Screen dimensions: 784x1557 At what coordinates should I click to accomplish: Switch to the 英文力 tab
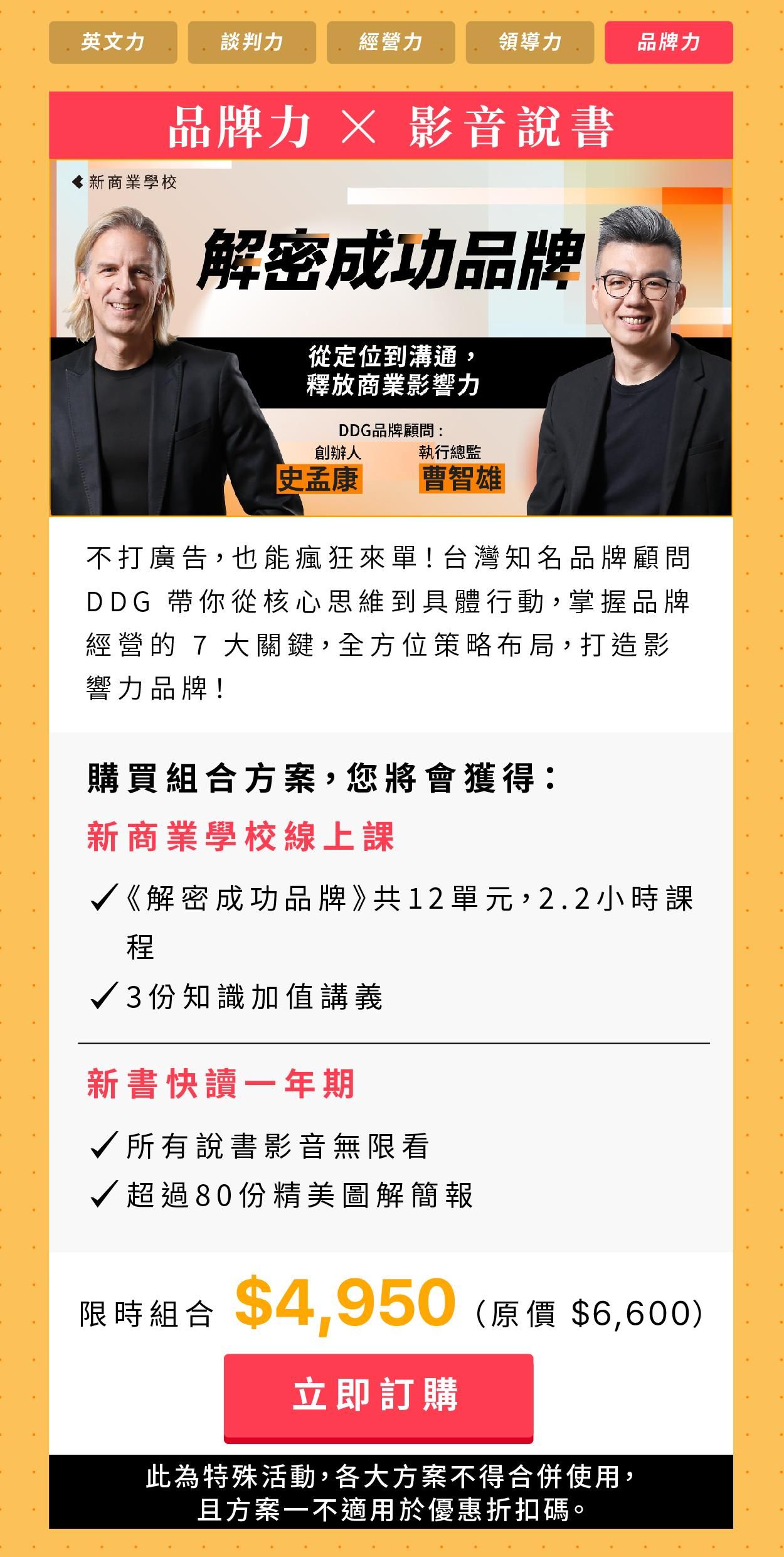pos(113,42)
